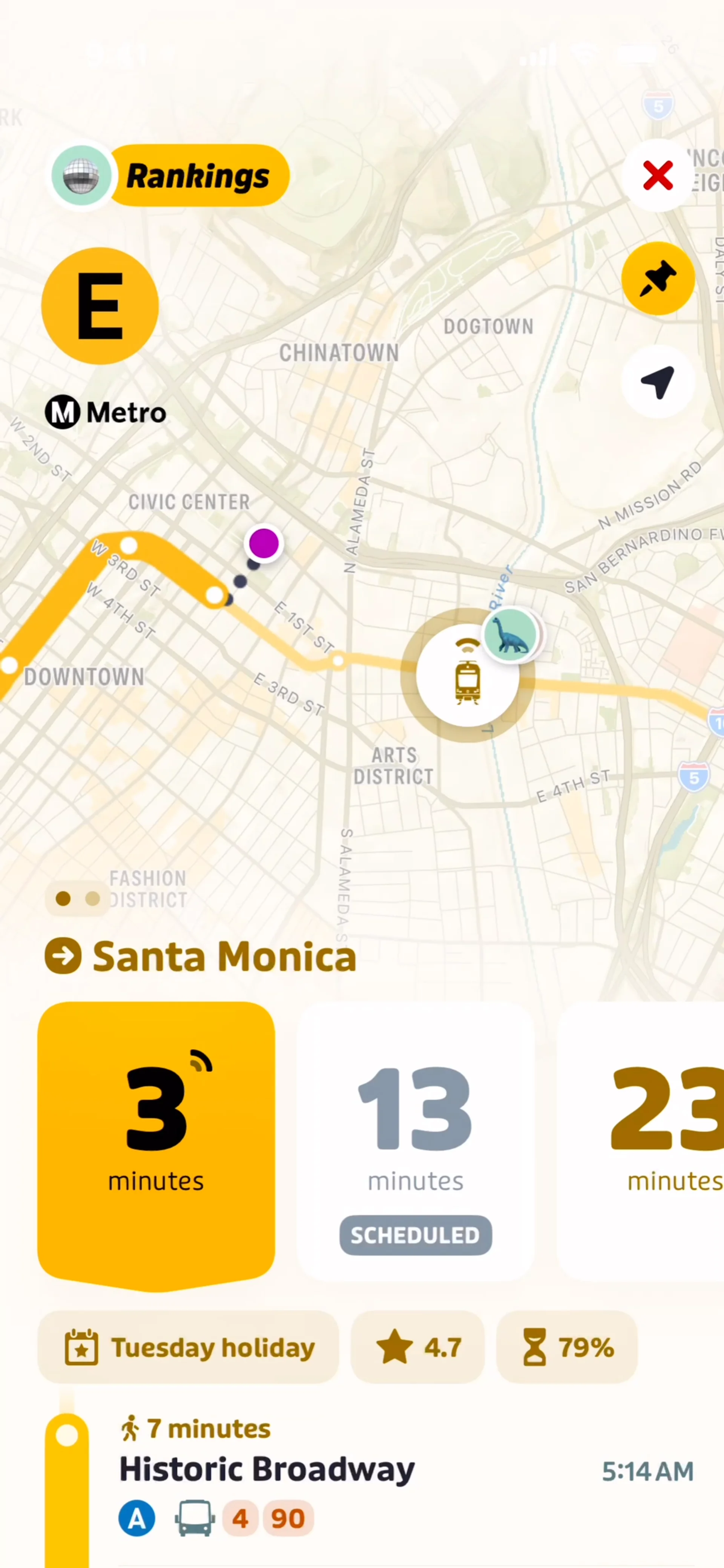Open the 79% hourglass chip
The image size is (724, 1568).
567,1347
